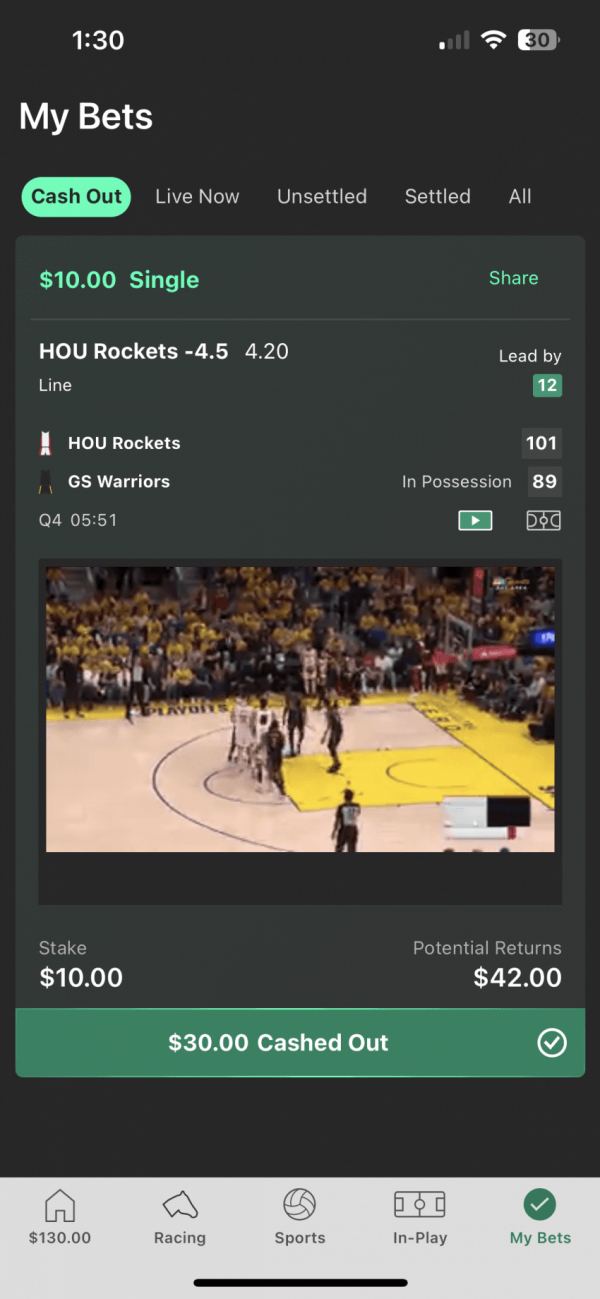Select the Cash Out tab

point(76,197)
